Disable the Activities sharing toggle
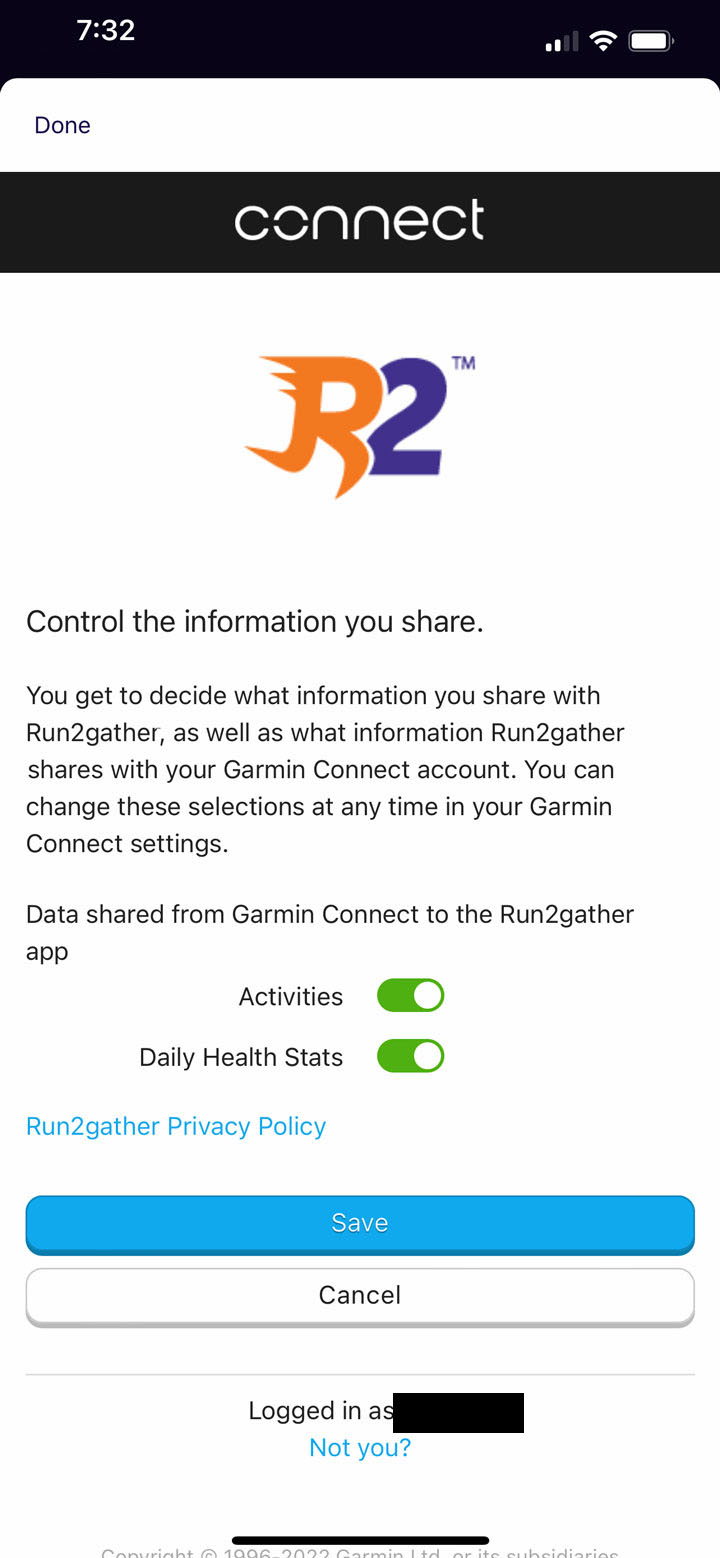The image size is (720, 1558). pos(410,996)
